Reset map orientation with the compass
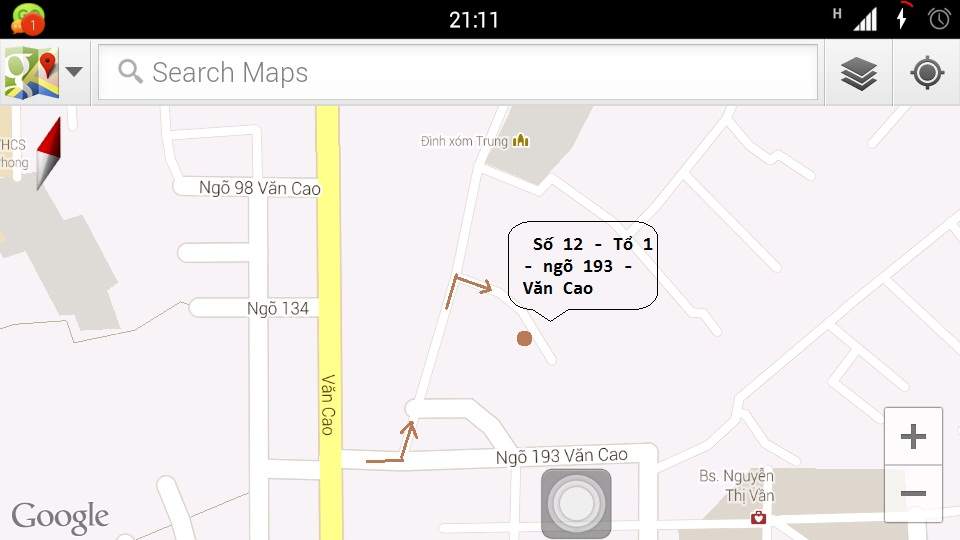This screenshot has height=540, width=960. (x=49, y=152)
